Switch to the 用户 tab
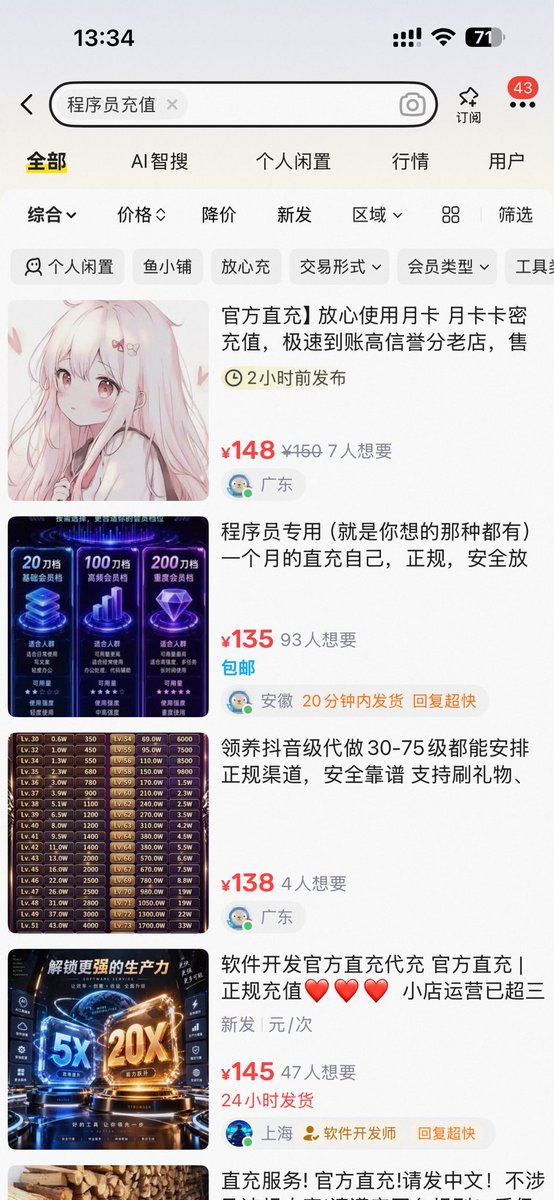 (x=507, y=161)
